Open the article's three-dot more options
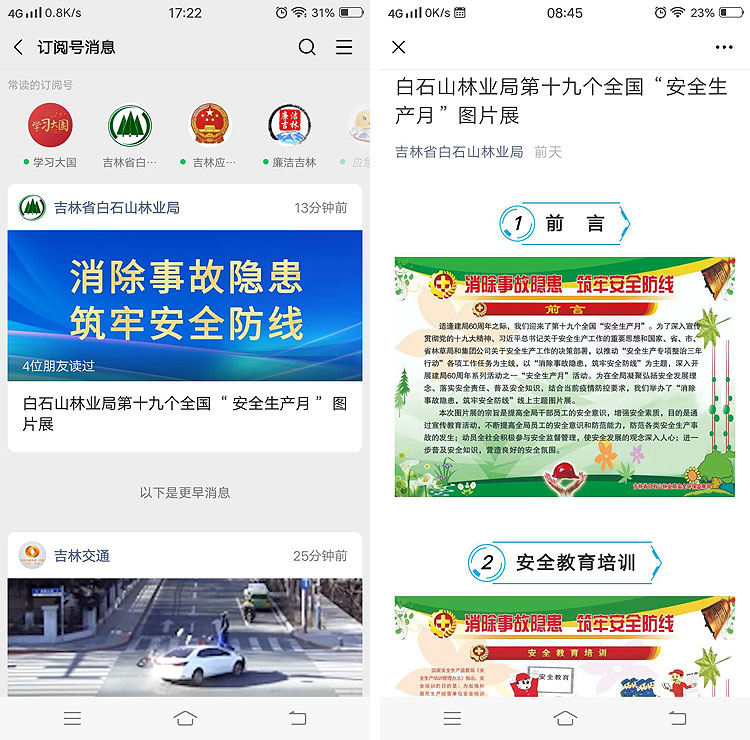The width and height of the screenshot is (750, 740). (724, 47)
